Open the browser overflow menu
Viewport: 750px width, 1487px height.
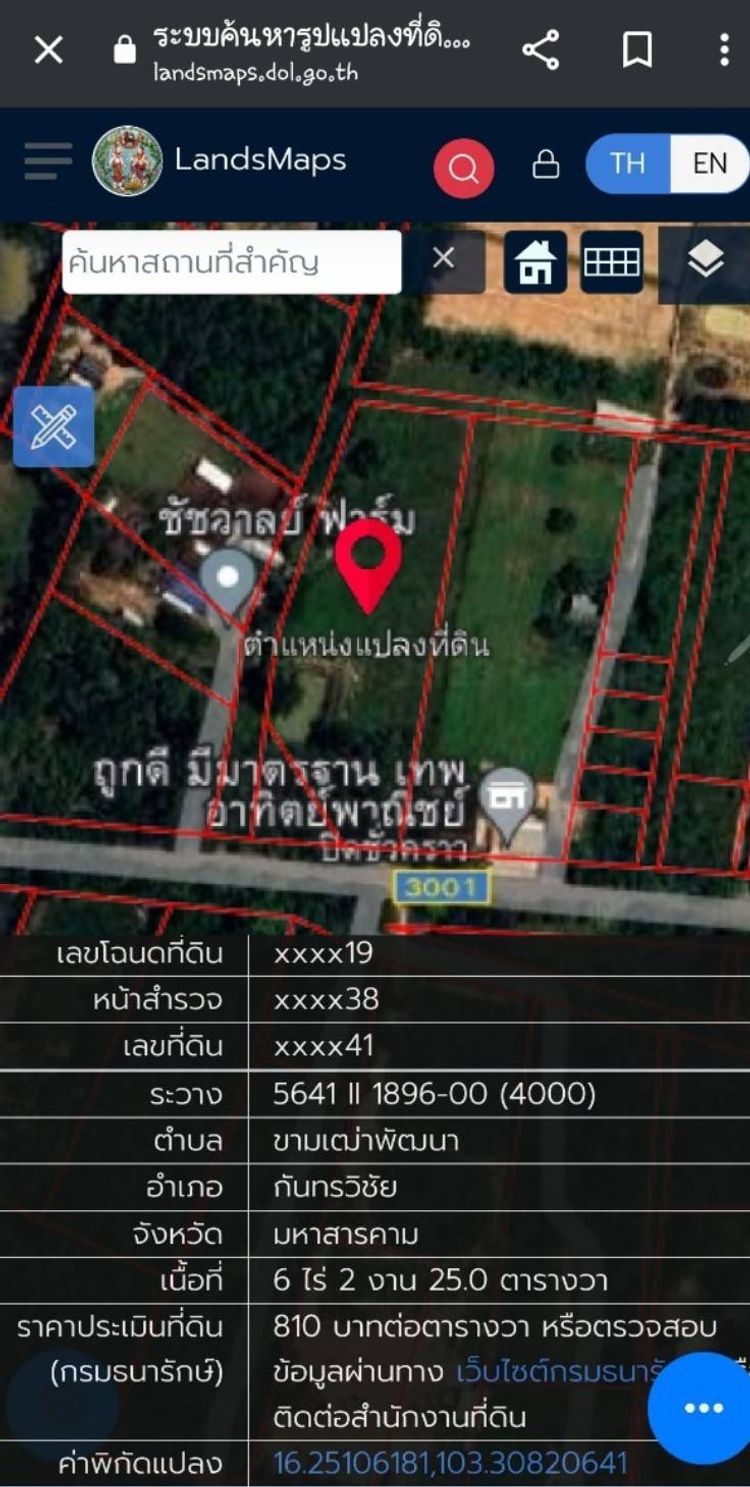tap(724, 50)
